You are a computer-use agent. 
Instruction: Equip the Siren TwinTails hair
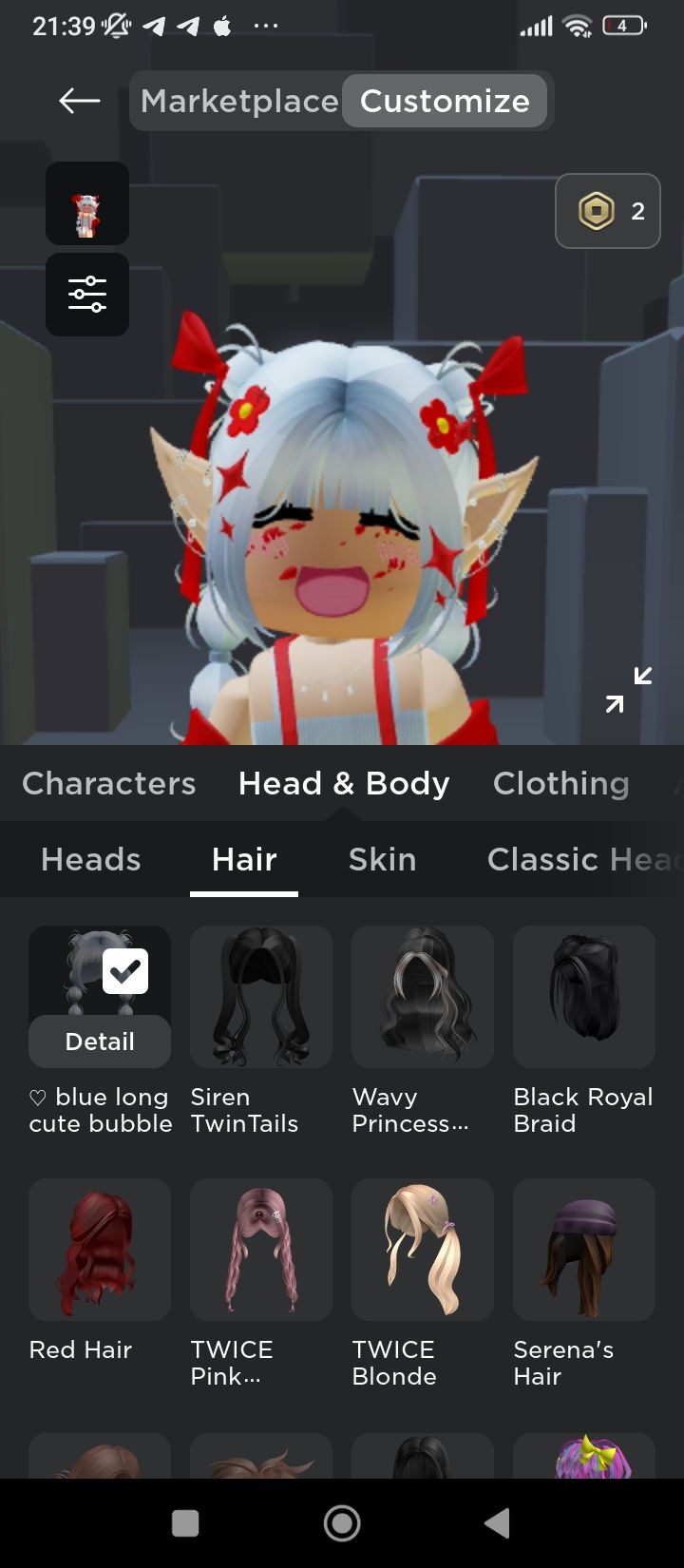(261, 996)
